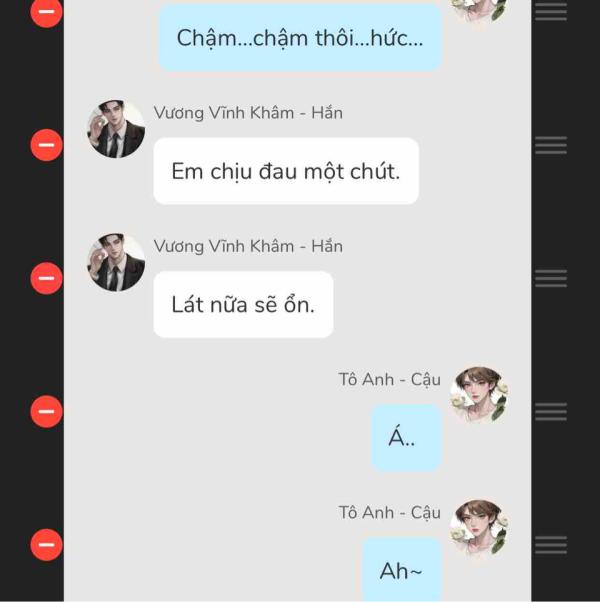Tap the red minus beside "Á.."
This screenshot has height=602, width=600.
tap(46, 411)
